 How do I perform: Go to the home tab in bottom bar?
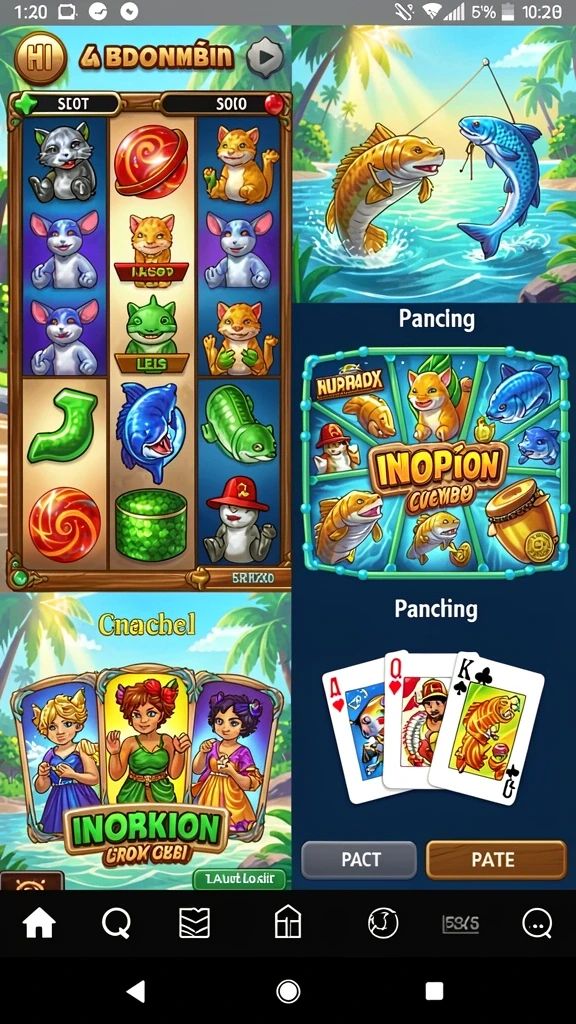(x=39, y=924)
